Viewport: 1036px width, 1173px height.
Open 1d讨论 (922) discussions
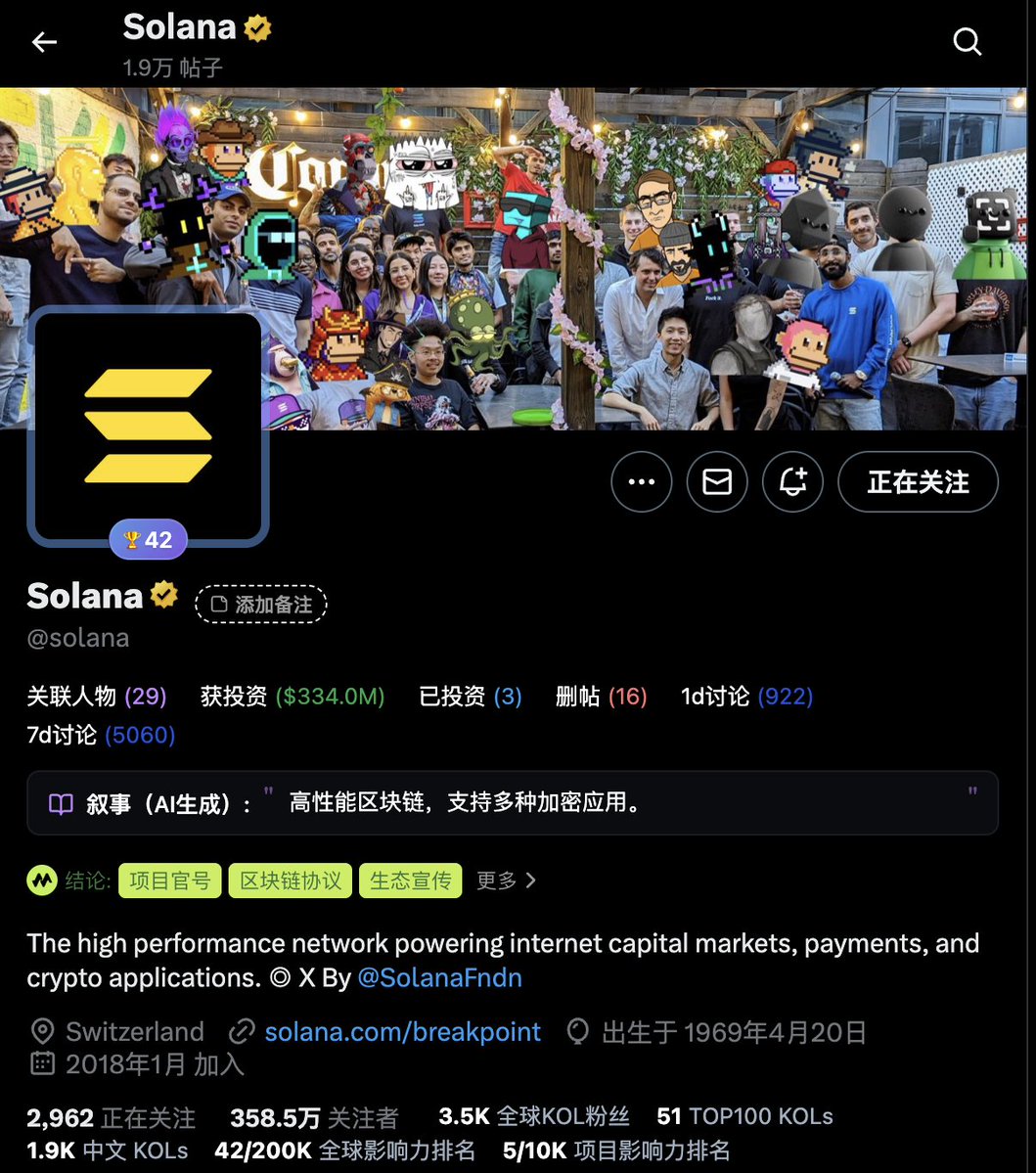pos(746,697)
